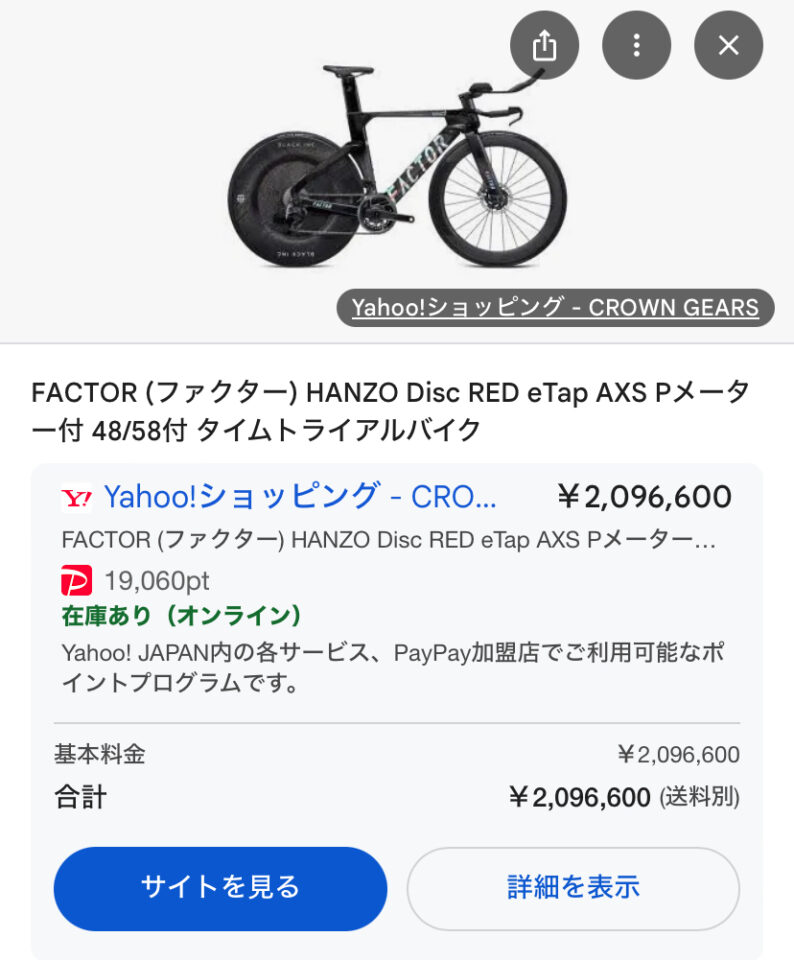This screenshot has width=794, height=960.
Task: Close the product detail panel
Action: click(728, 46)
